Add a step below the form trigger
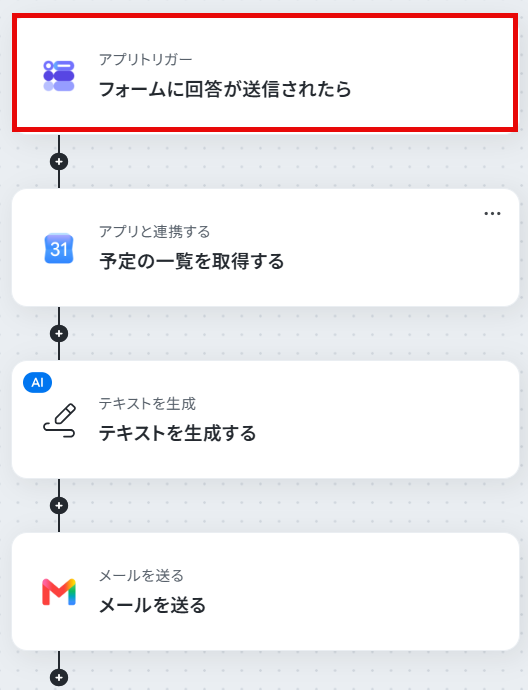Viewport: 528px width, 690px height. (x=59, y=161)
